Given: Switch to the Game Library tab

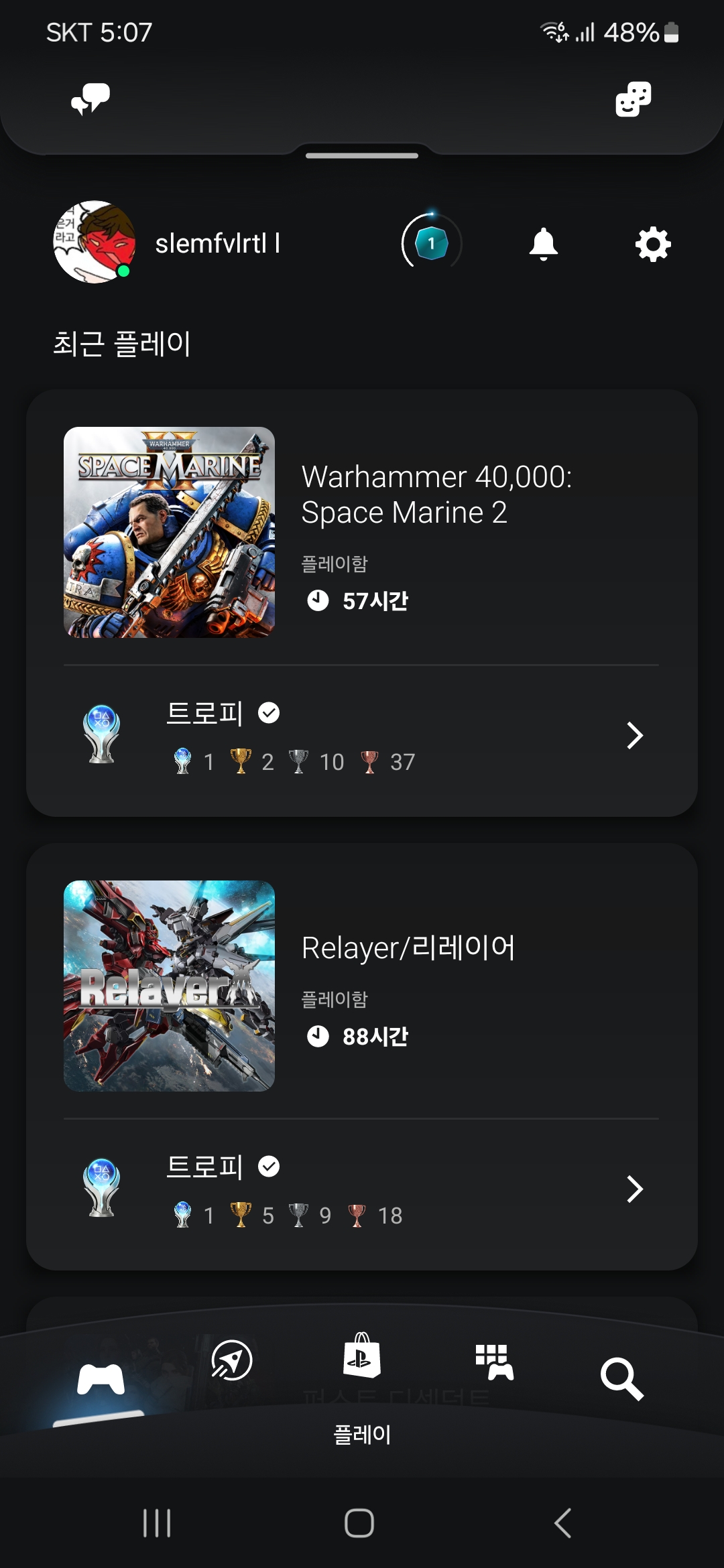Looking at the screenshot, I should pos(494,1362).
